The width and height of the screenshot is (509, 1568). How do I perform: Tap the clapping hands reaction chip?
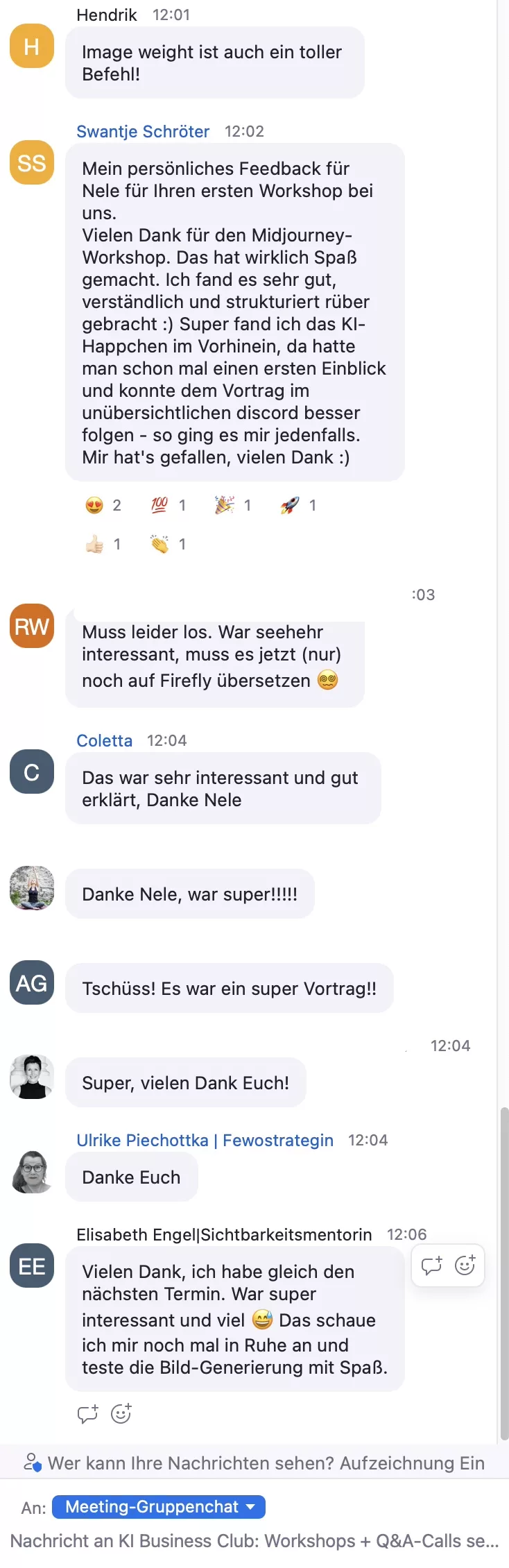tap(168, 544)
